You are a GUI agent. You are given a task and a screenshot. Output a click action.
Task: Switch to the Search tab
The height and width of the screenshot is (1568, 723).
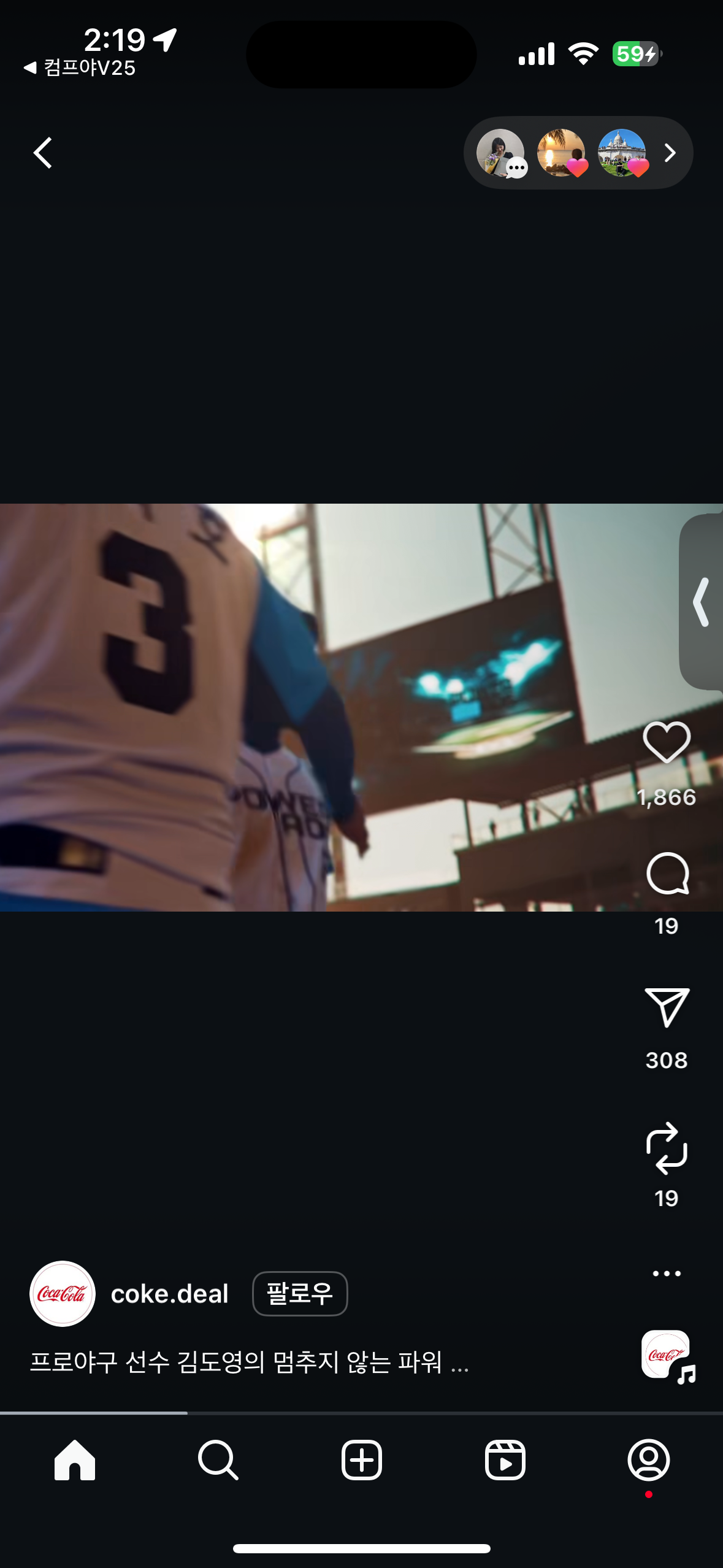[218, 1461]
